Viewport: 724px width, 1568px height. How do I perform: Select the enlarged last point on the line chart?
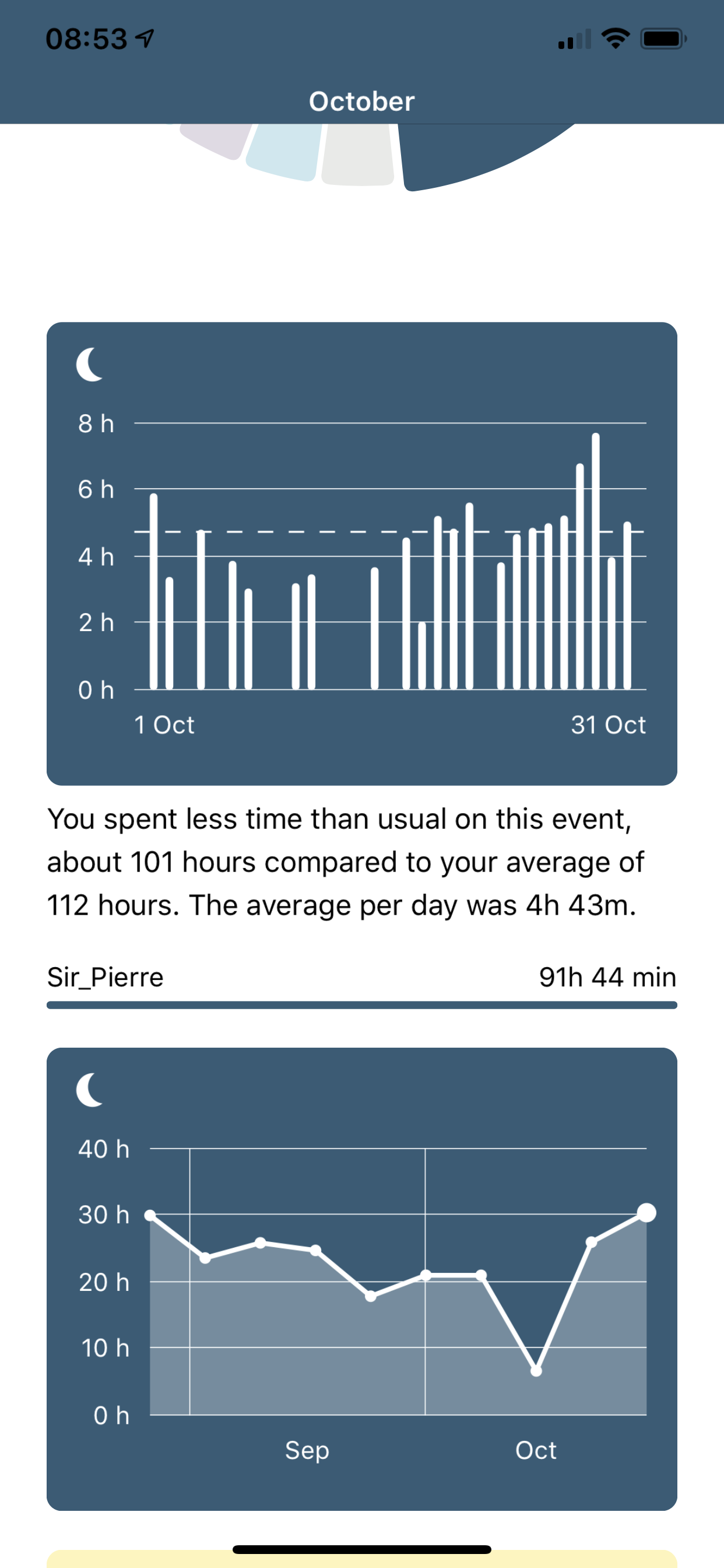pyautogui.click(x=646, y=1213)
